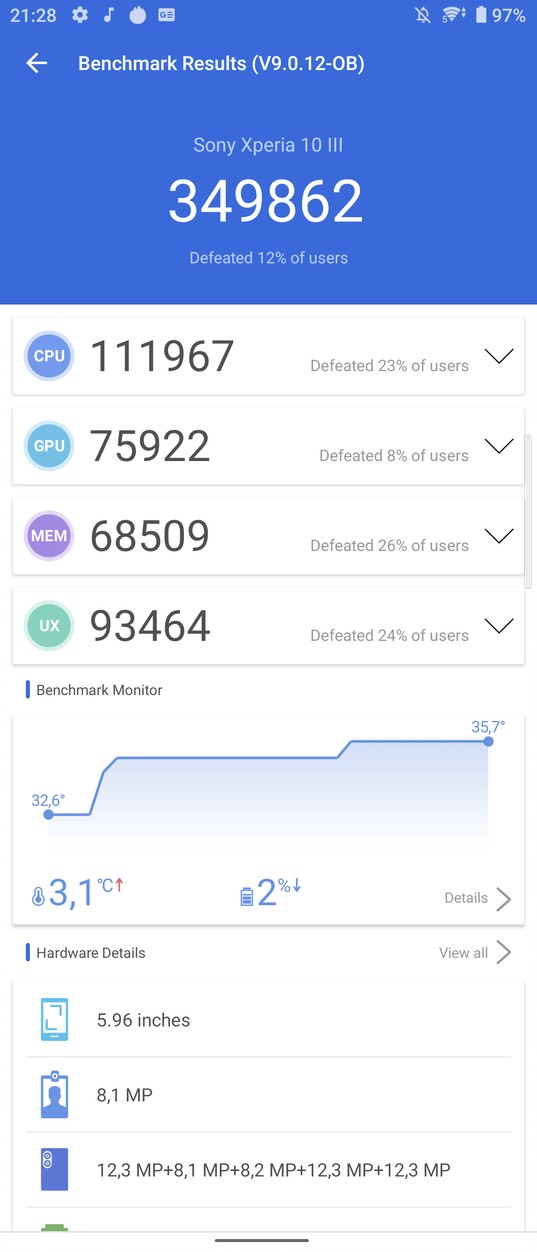The image size is (537, 1252).
Task: View all hardware details
Action: tap(475, 953)
